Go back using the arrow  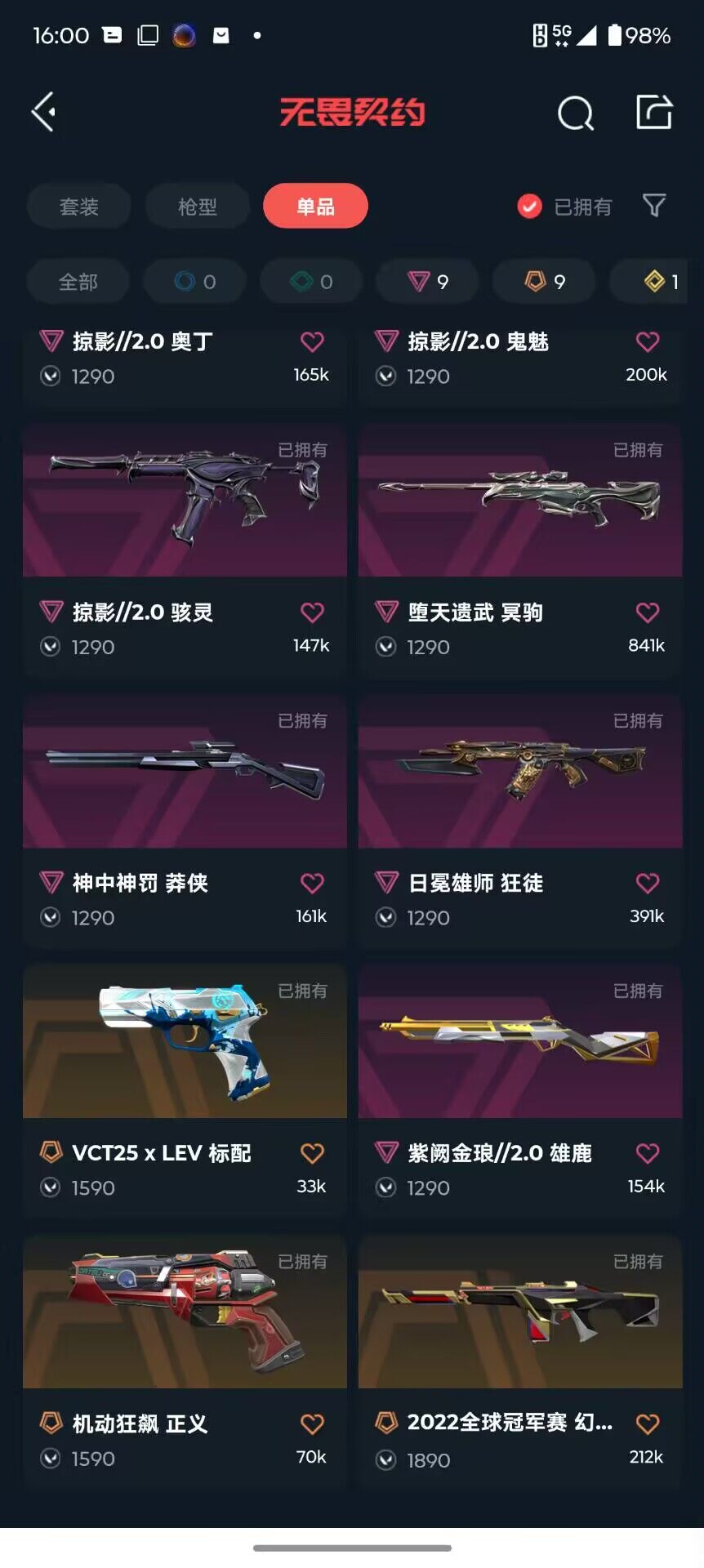44,112
